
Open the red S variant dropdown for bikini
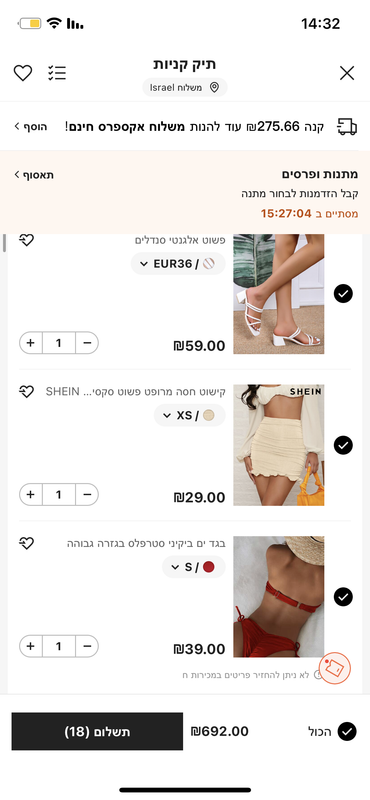pos(194,567)
